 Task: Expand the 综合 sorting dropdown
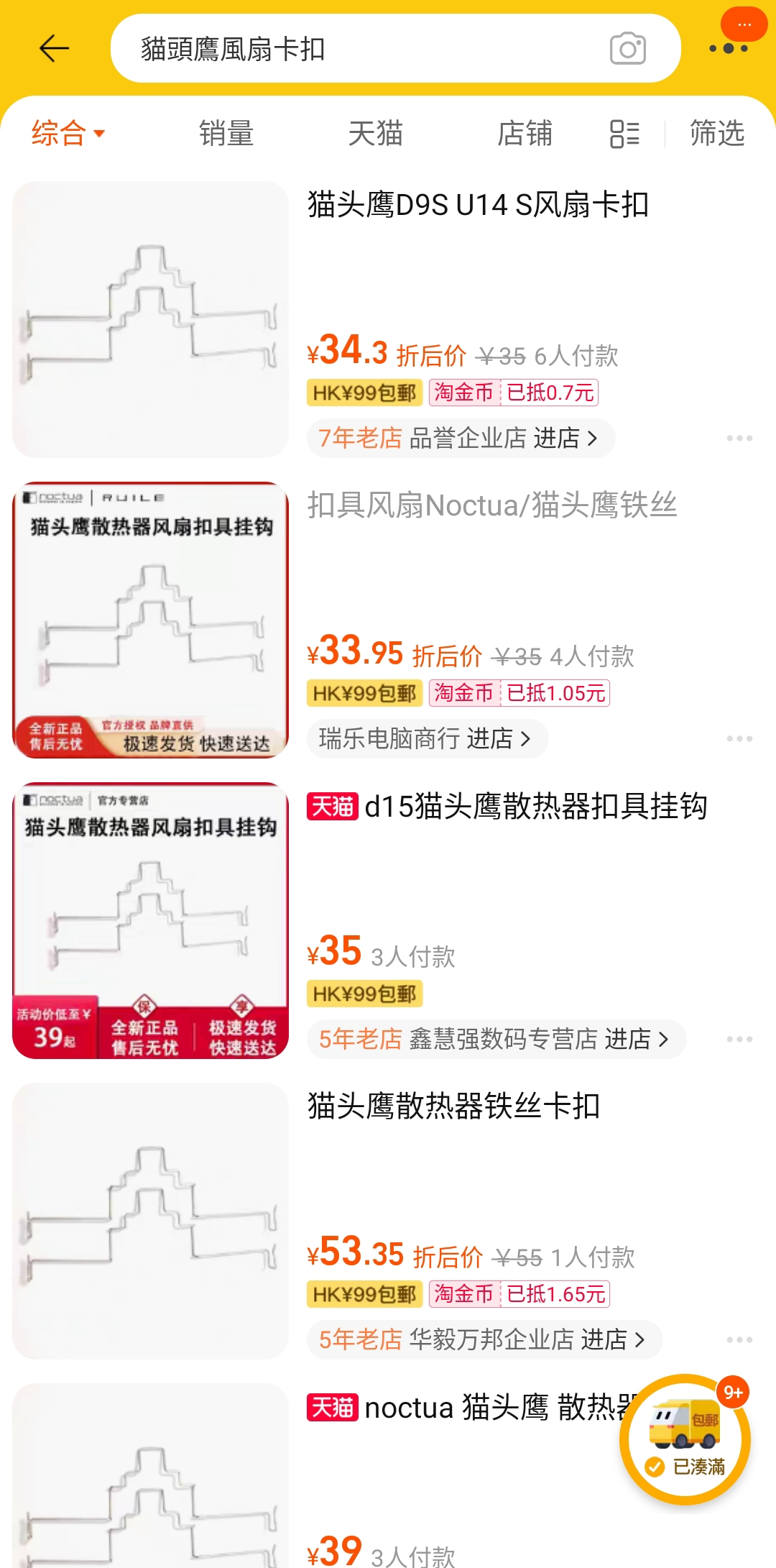tap(68, 134)
